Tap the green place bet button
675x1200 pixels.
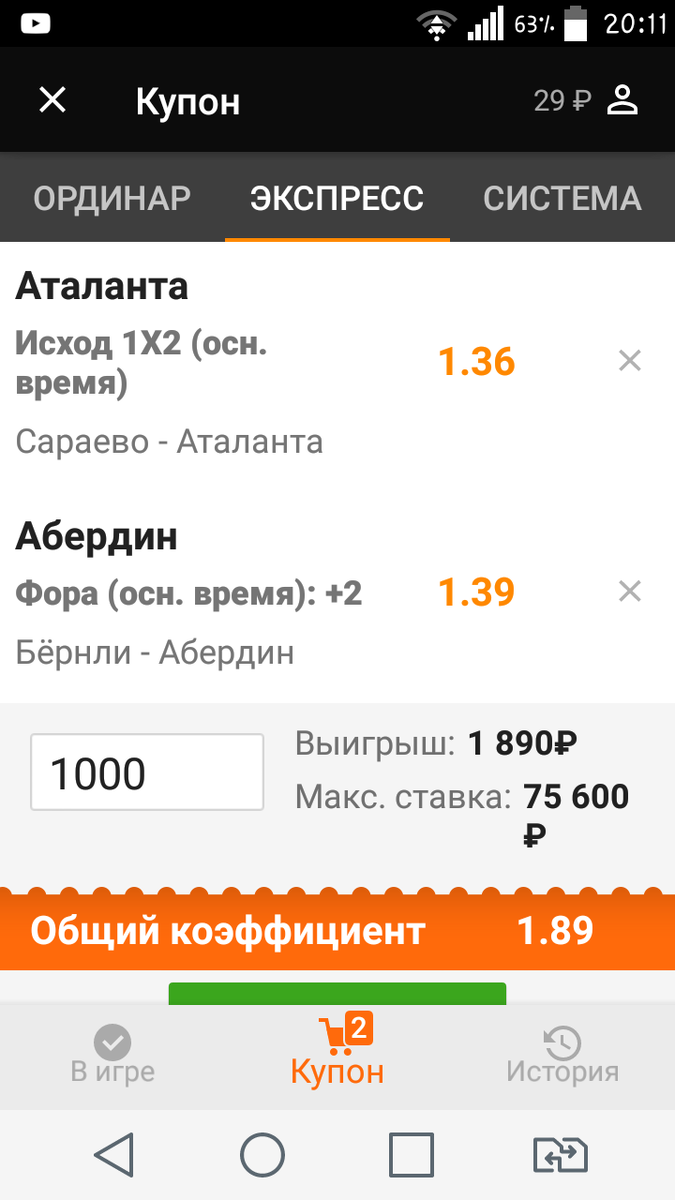click(337, 992)
